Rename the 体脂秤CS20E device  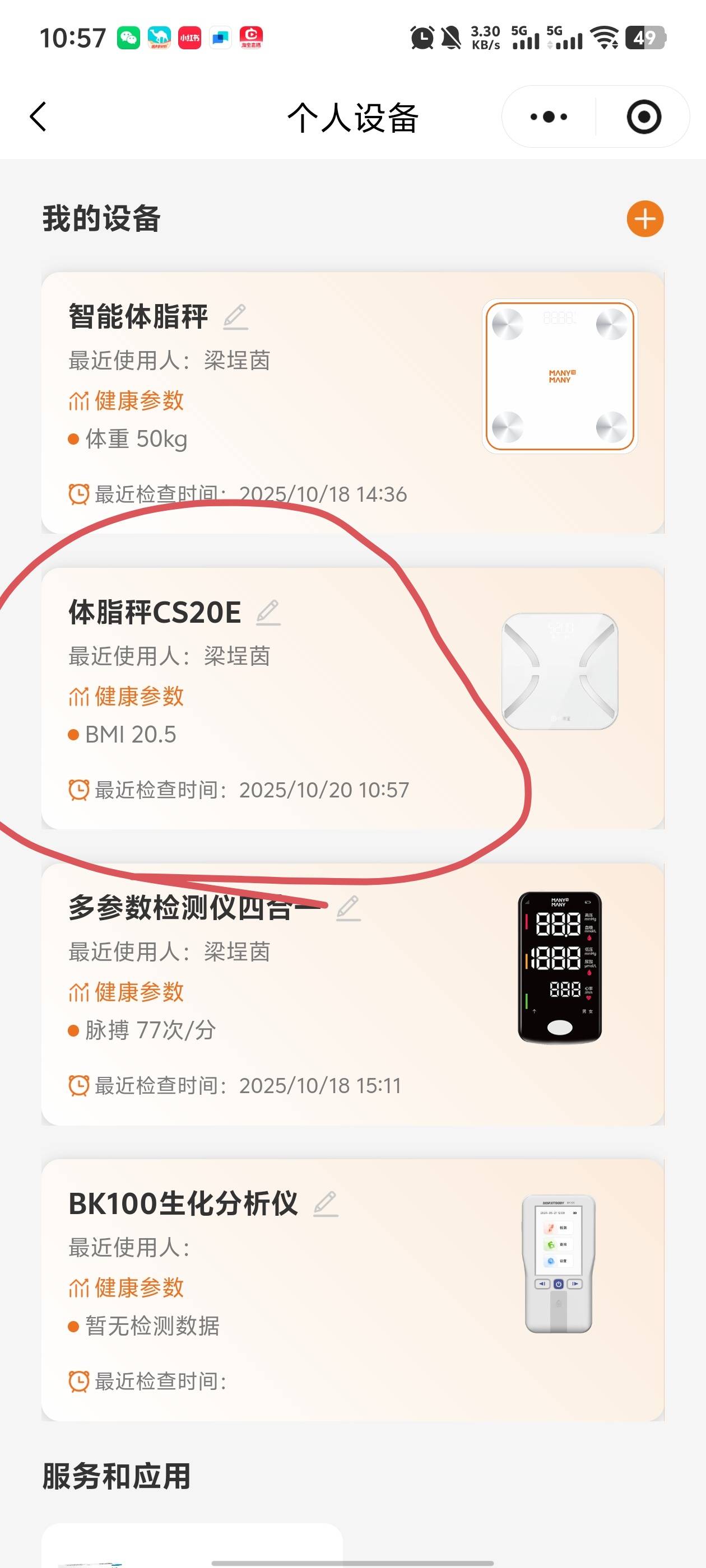point(268,612)
